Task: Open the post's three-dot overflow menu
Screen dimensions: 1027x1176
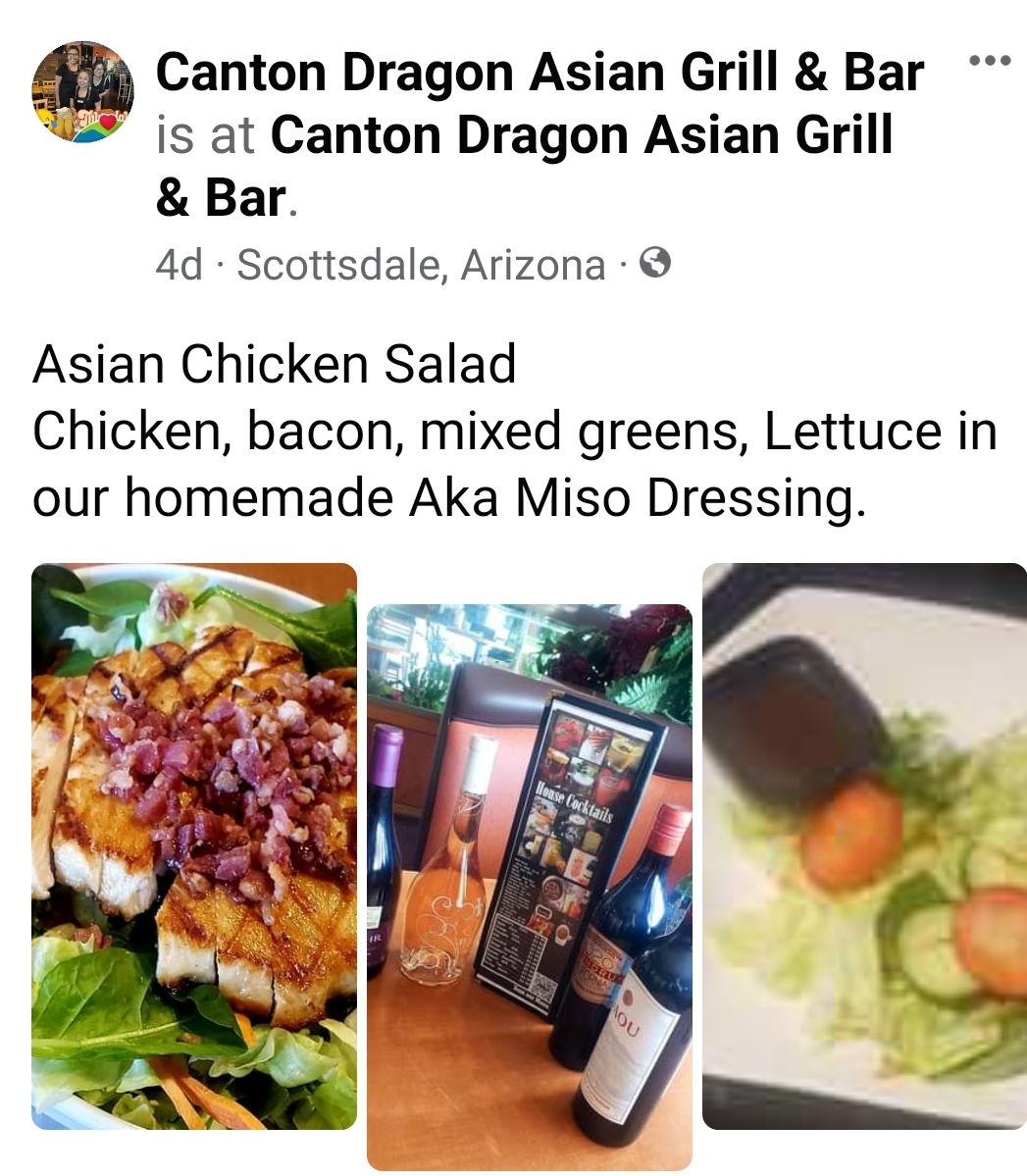Action: click(x=988, y=61)
